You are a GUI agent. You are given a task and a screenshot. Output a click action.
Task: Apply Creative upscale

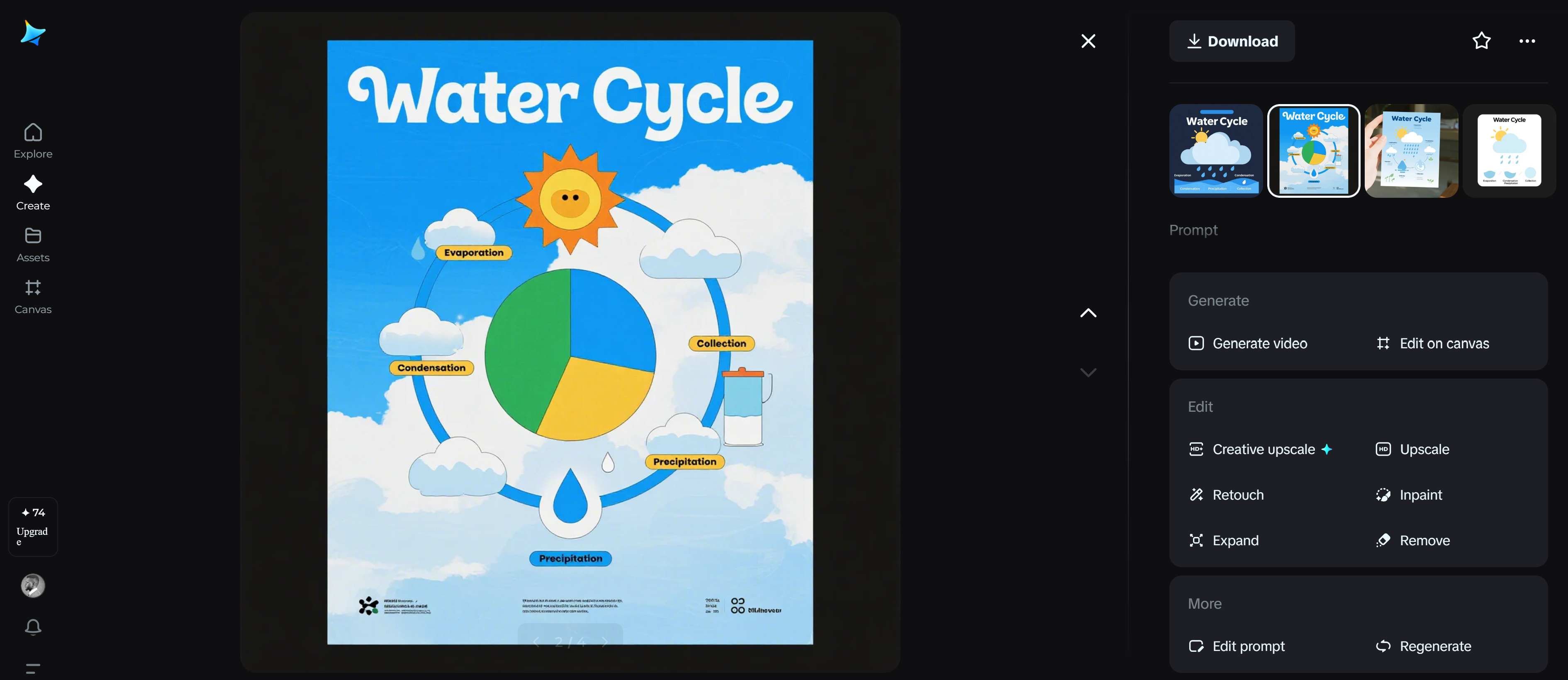(x=1260, y=449)
